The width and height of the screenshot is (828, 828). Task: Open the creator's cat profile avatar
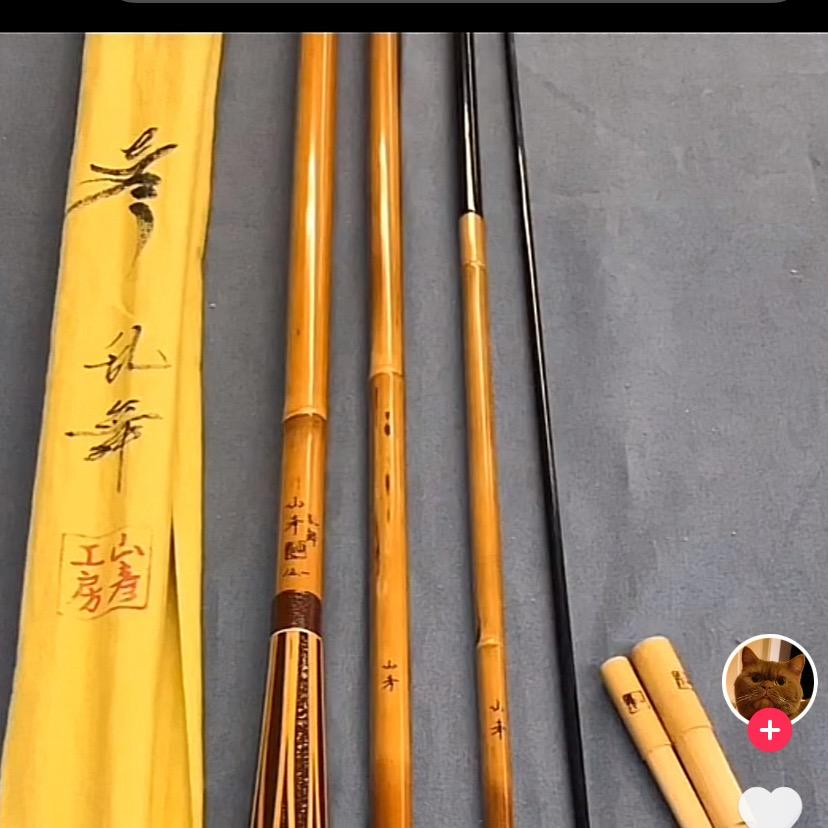pyautogui.click(x=769, y=680)
